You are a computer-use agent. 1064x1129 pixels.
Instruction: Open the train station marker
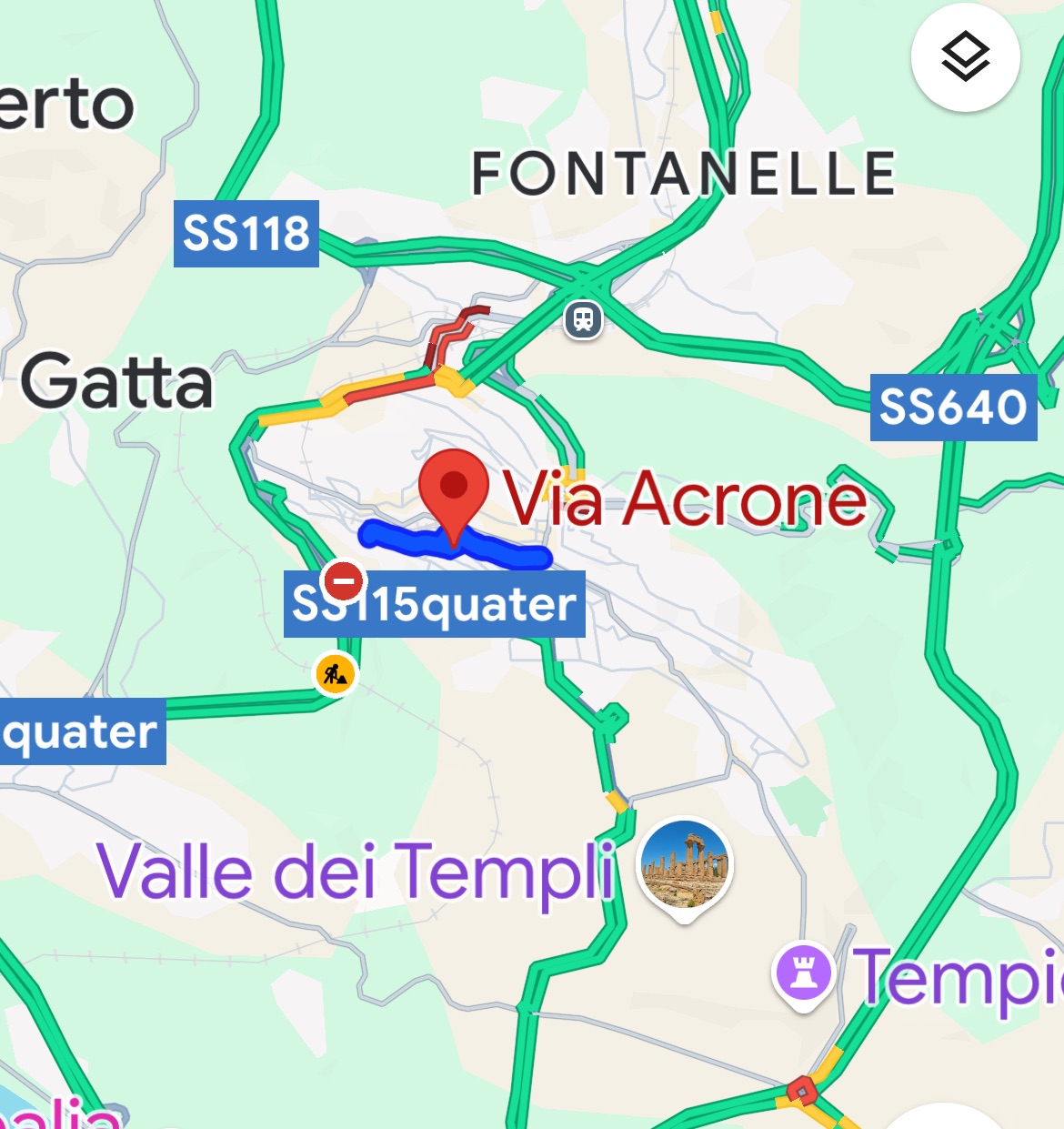click(x=583, y=320)
